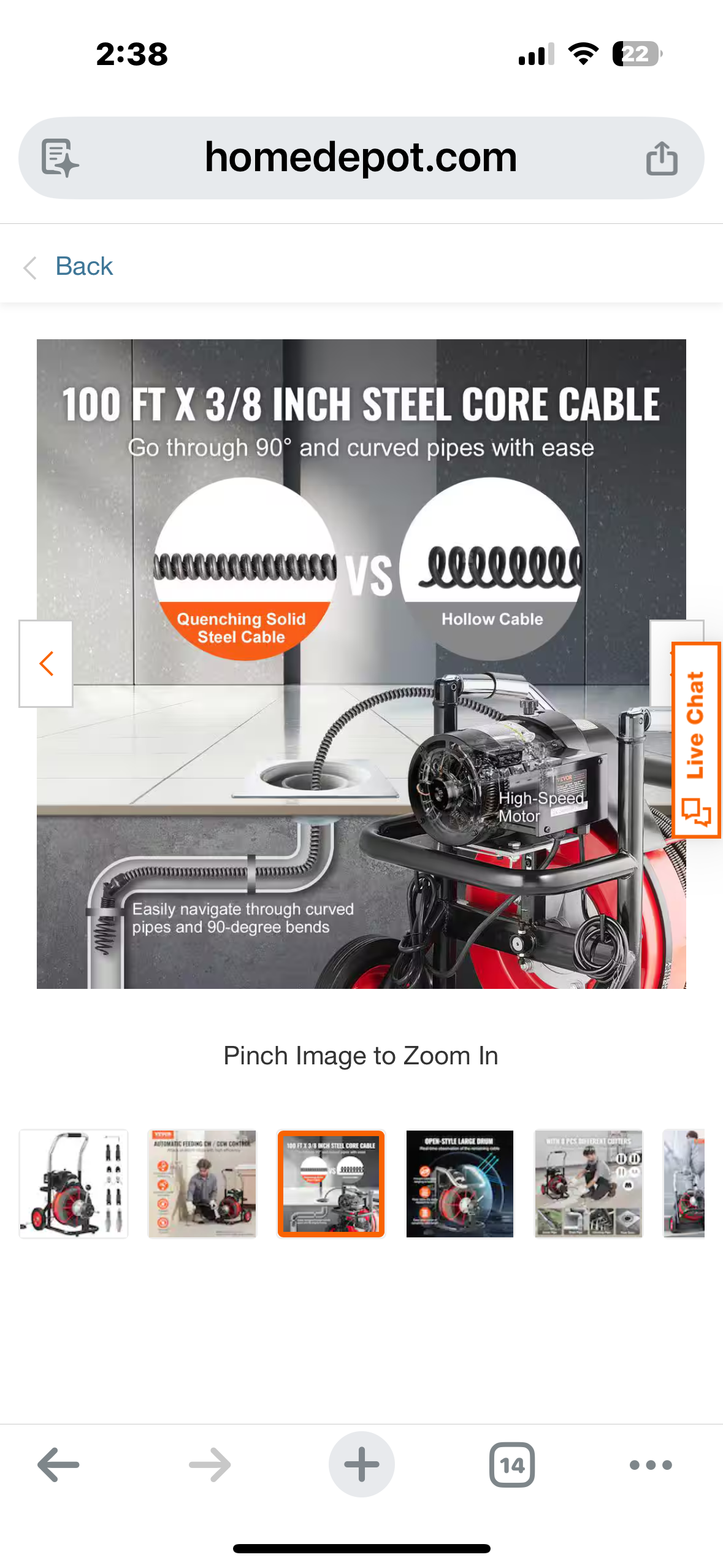Screen dimensions: 723x1568
Task: Select the 8 pcs different cutters thumbnail
Action: pos(588,1183)
